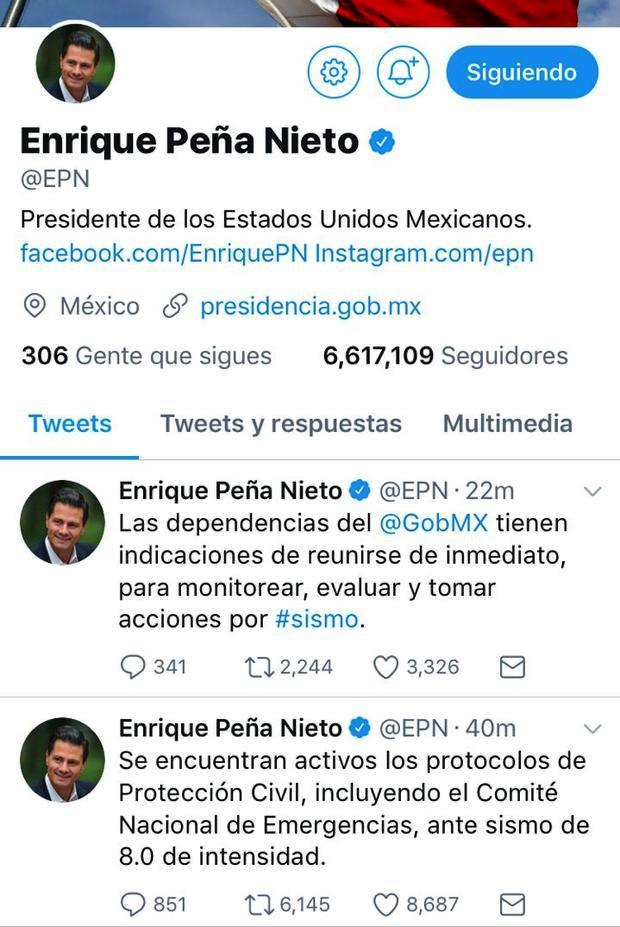View the 306 Gente que sigues list
This screenshot has width=620, height=927.
tap(146, 355)
